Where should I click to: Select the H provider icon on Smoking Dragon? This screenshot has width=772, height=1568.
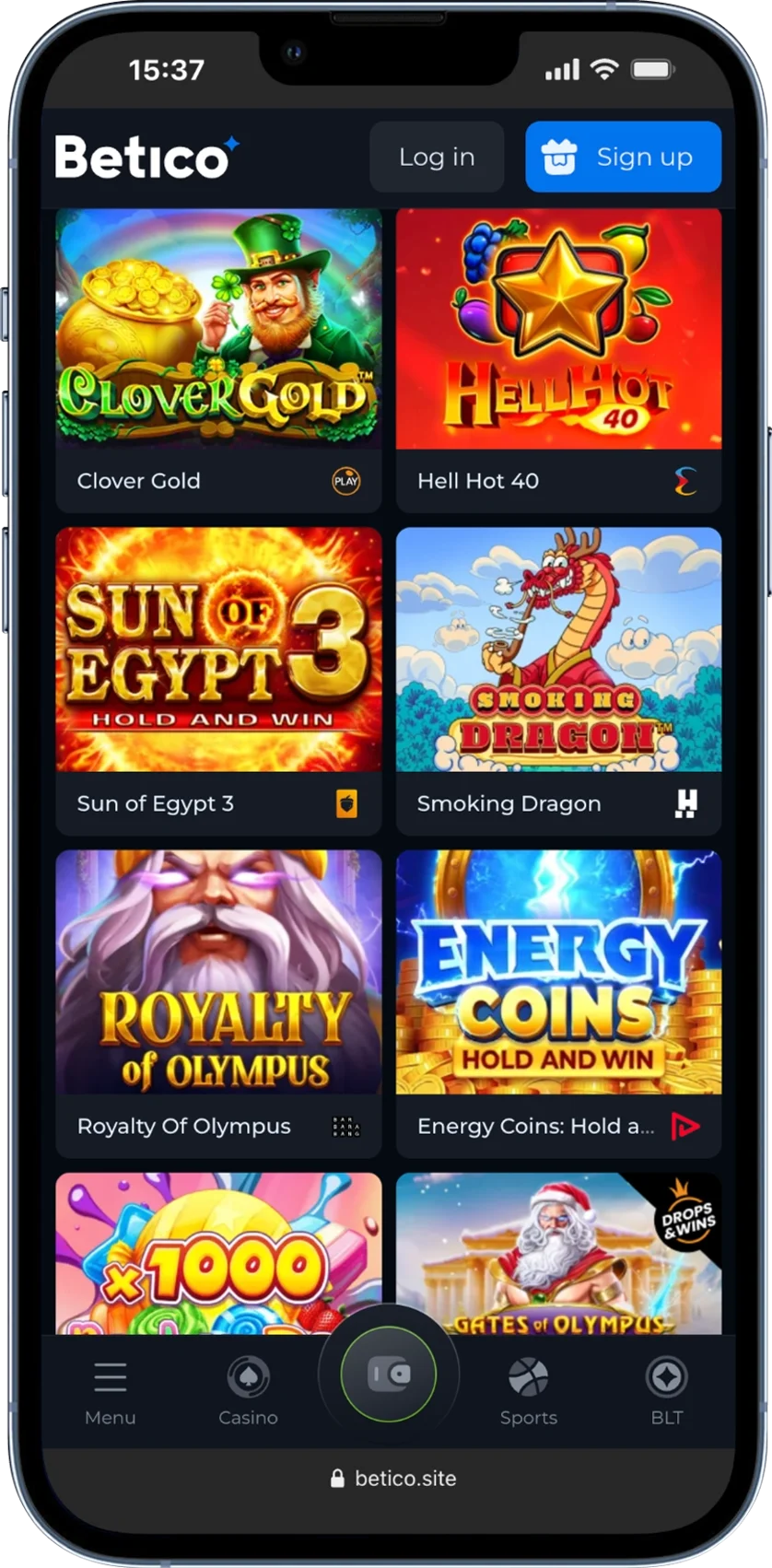pyautogui.click(x=686, y=803)
